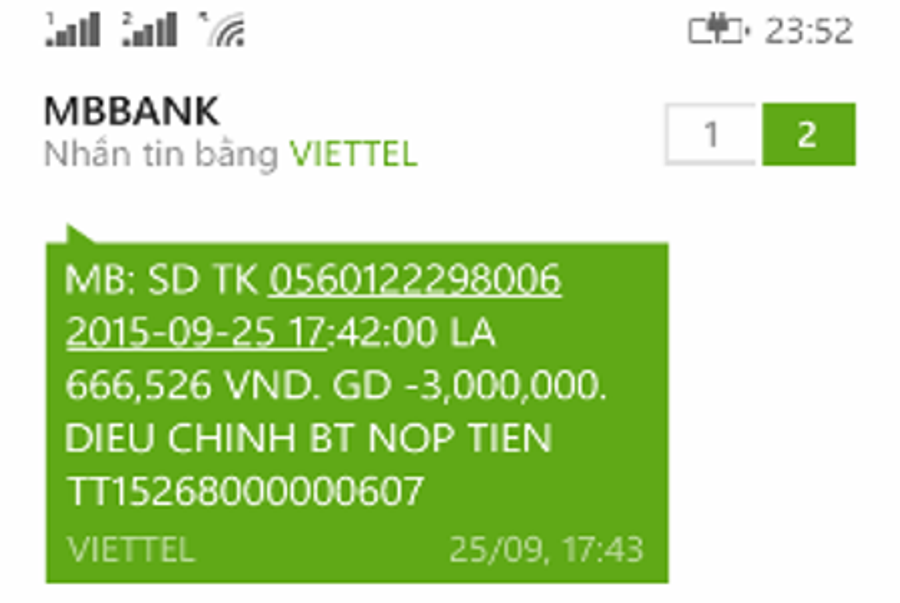Switch to SIM 1 for messaging
This screenshot has height=603, width=900.
pos(711,135)
